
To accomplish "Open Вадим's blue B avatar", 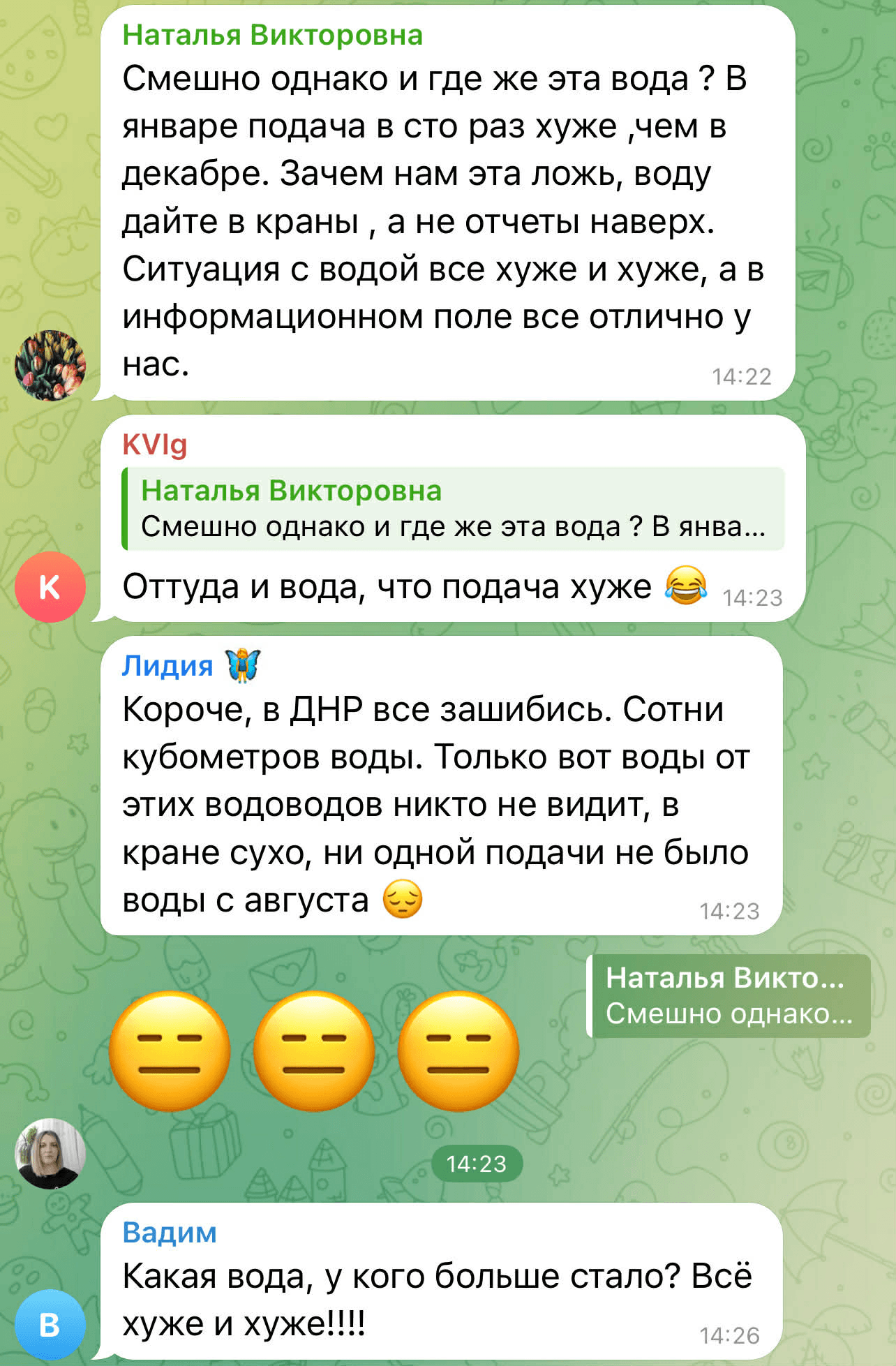I will [x=50, y=1324].
